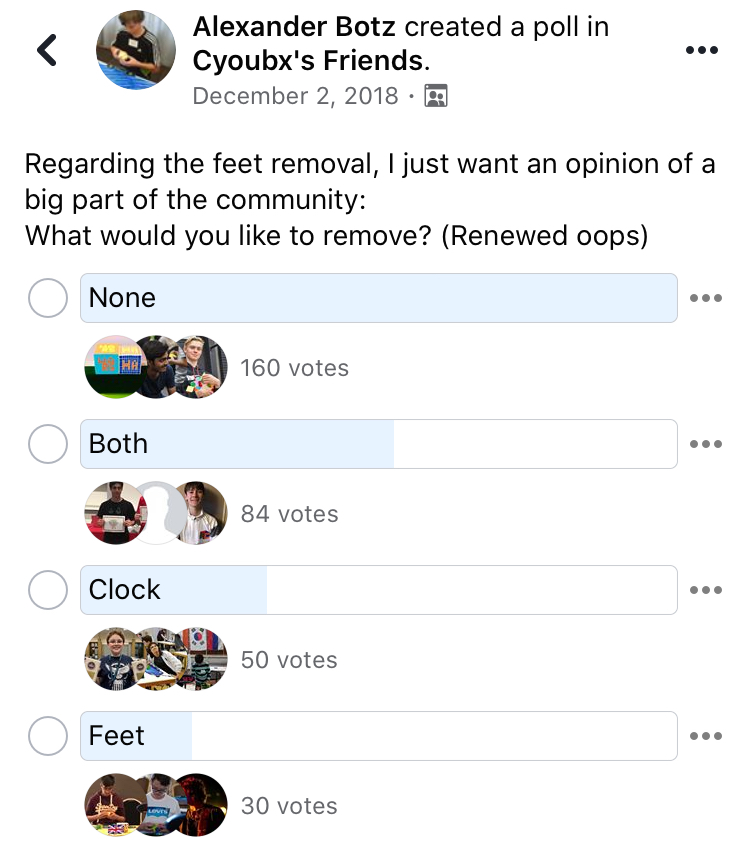Image resolution: width=750 pixels, height=856 pixels.
Task: Open more options for Clock
Action: [x=705, y=590]
